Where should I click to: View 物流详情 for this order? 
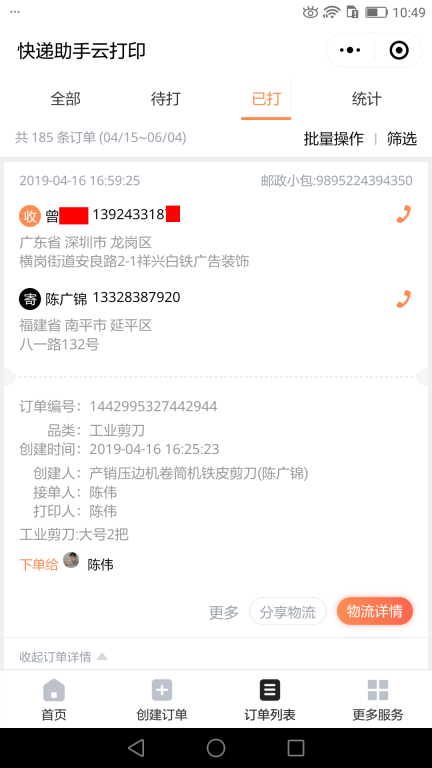point(375,611)
